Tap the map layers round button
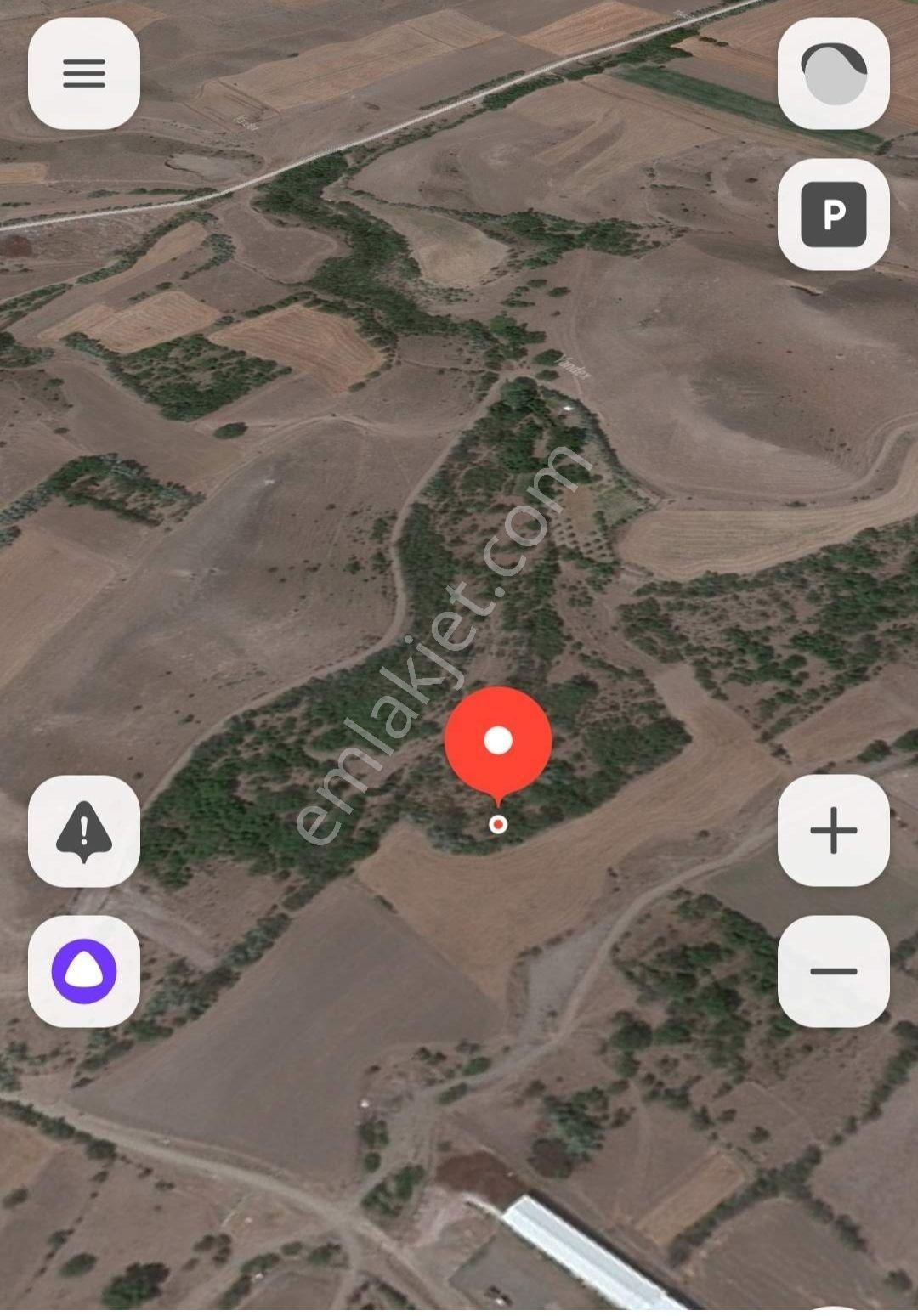The image size is (918, 1316). pos(834,74)
